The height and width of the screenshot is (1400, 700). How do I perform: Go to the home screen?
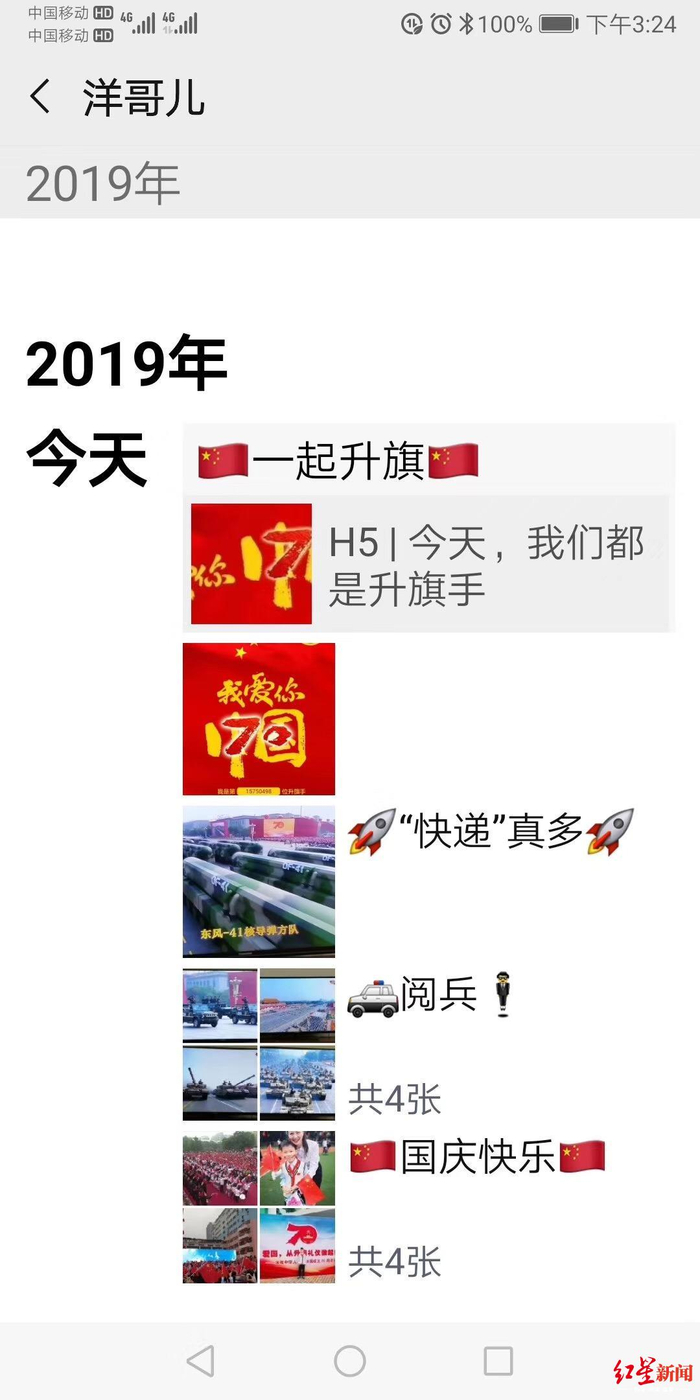(350, 1361)
